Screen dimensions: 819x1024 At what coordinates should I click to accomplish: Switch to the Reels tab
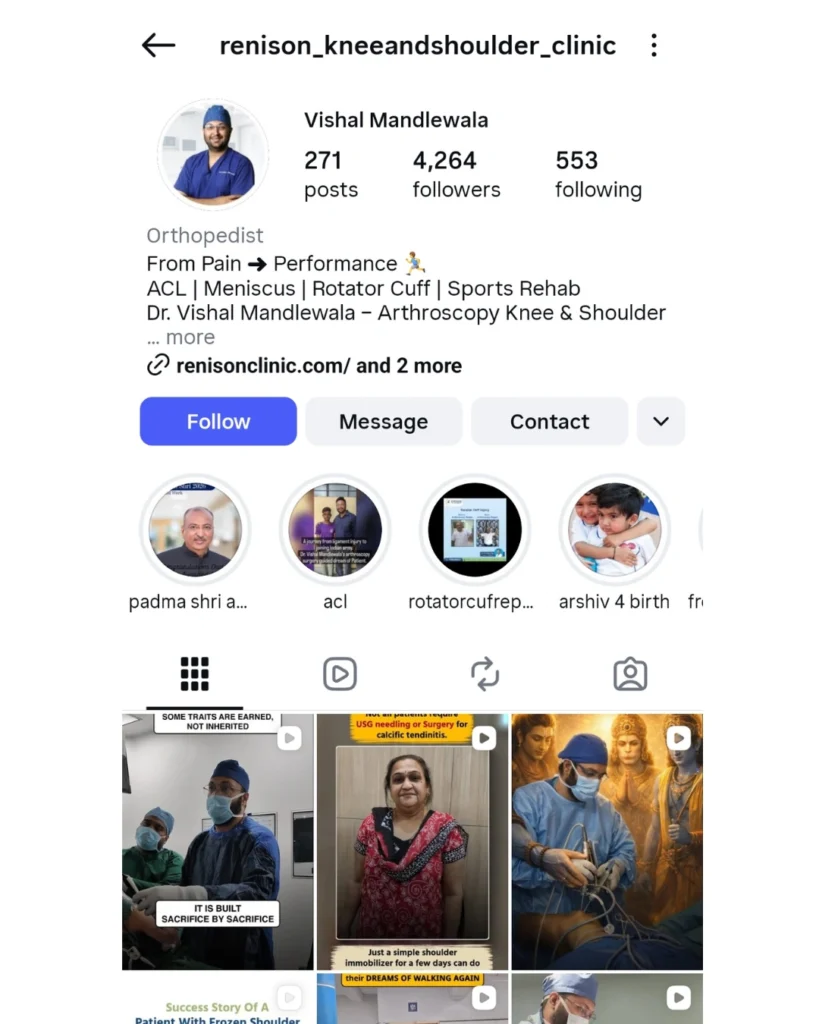(340, 674)
